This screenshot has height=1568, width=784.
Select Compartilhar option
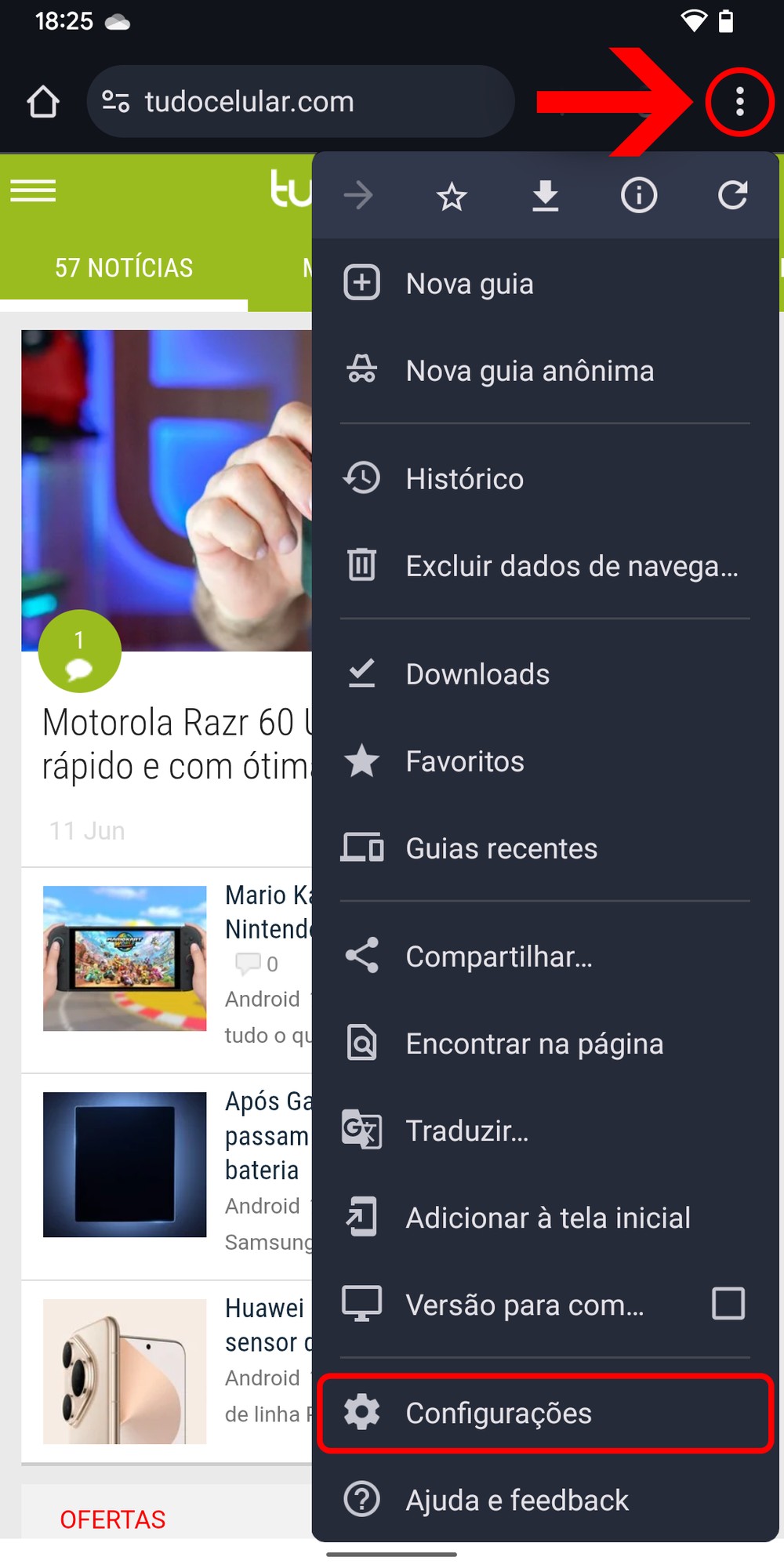tap(499, 956)
